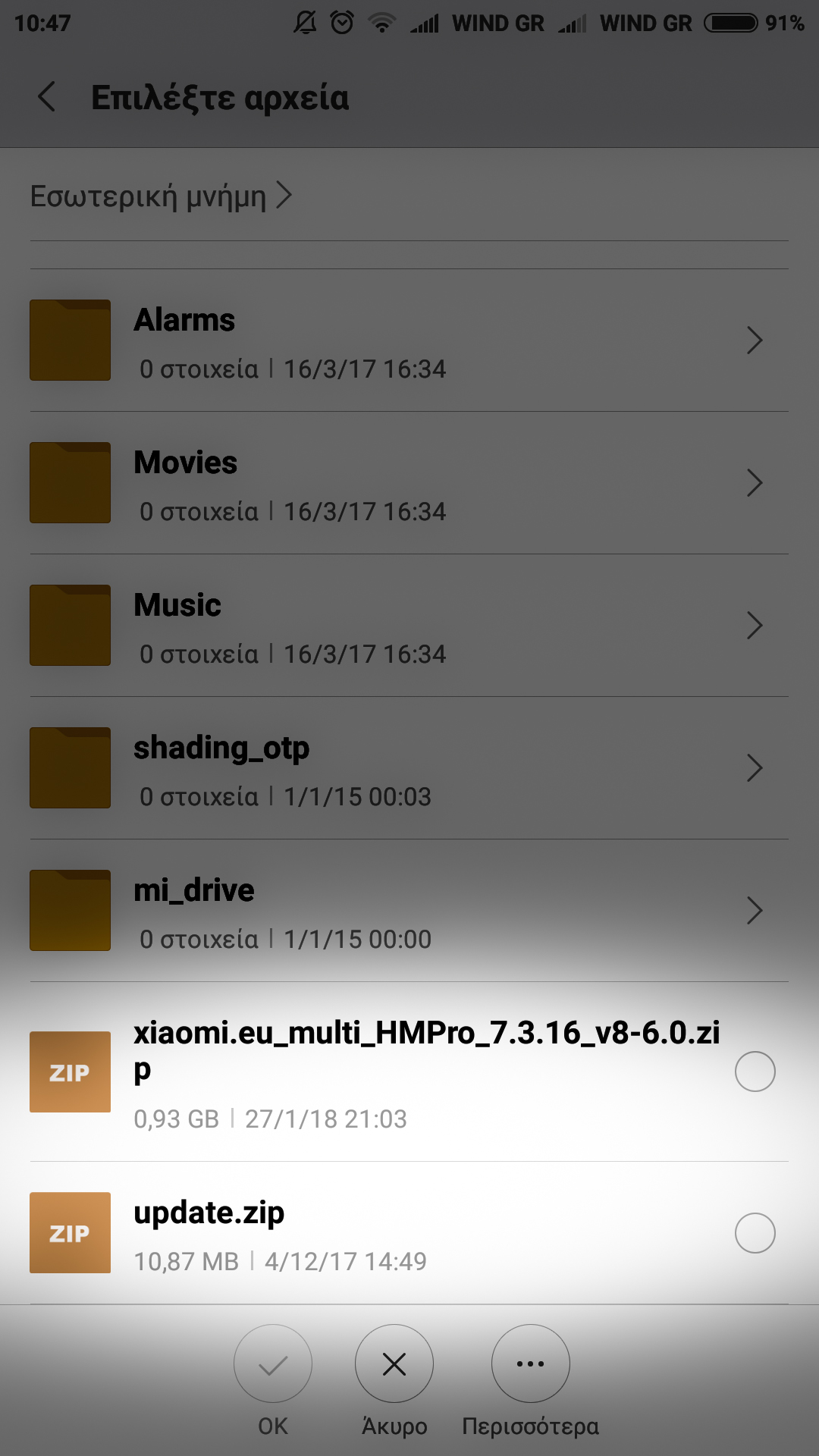Select the xiaomi.eu_multi_HMPro zip file
819x1456 pixels.
tap(754, 1072)
